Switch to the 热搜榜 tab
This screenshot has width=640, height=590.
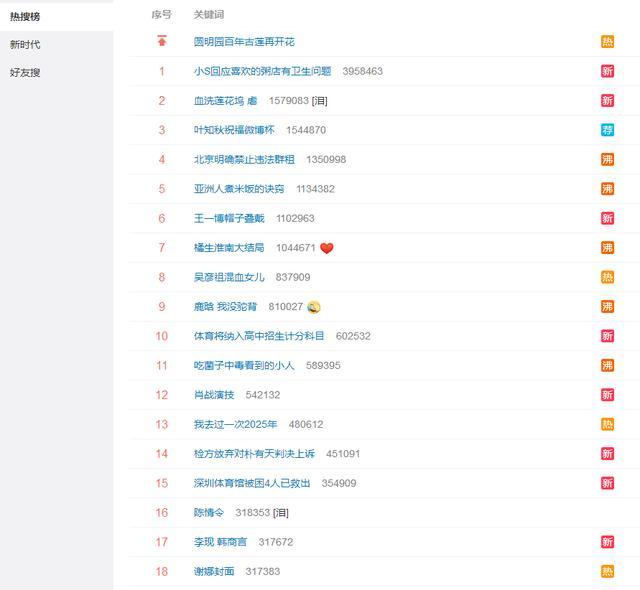26,17
